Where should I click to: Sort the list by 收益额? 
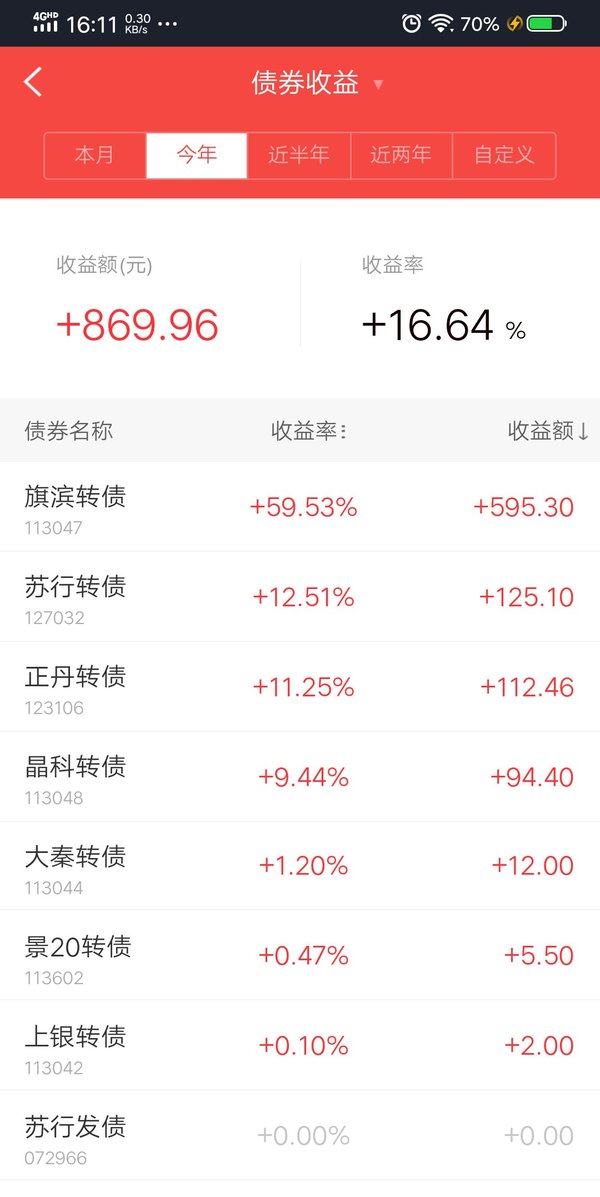548,431
